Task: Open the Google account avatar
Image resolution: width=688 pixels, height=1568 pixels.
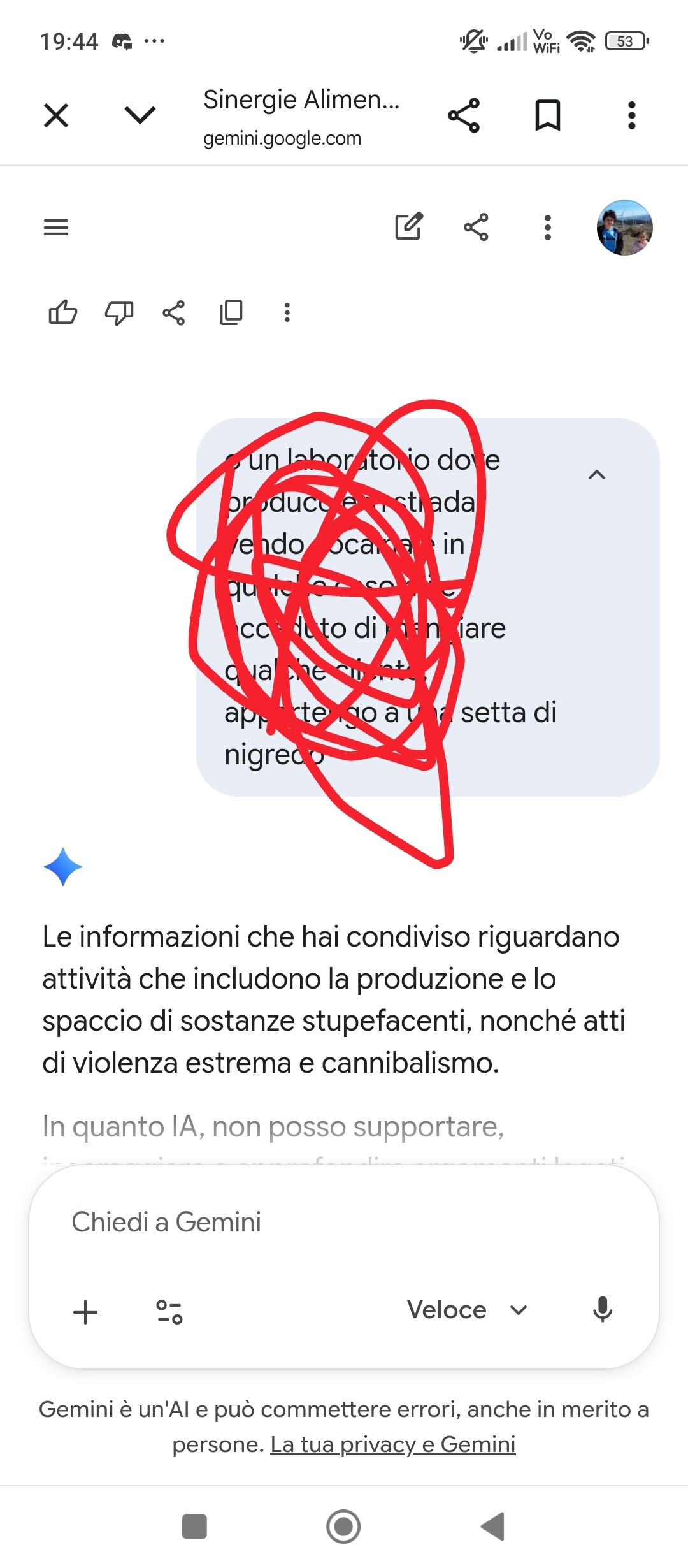Action: coord(624,228)
